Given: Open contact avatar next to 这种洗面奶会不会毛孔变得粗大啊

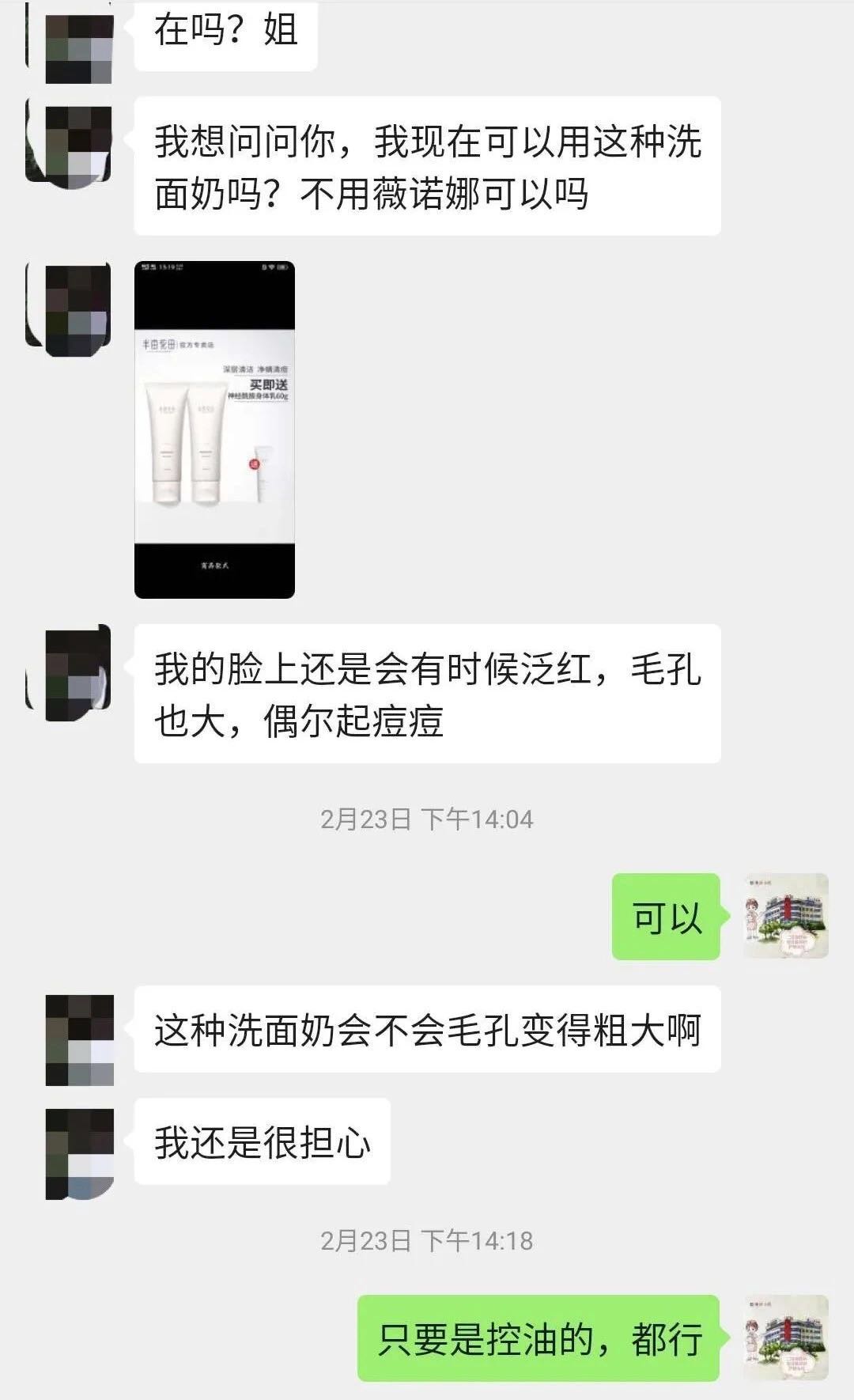Looking at the screenshot, I should (x=80, y=1039).
